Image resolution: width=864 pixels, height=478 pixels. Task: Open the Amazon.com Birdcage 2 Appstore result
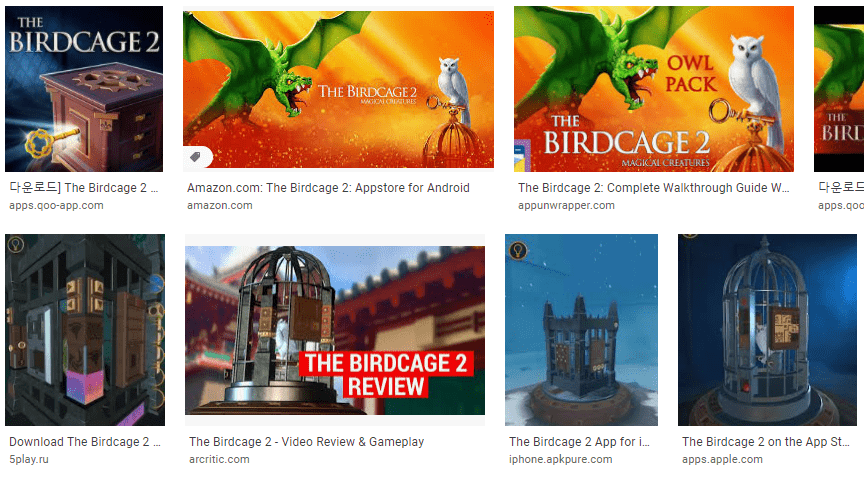338,89
